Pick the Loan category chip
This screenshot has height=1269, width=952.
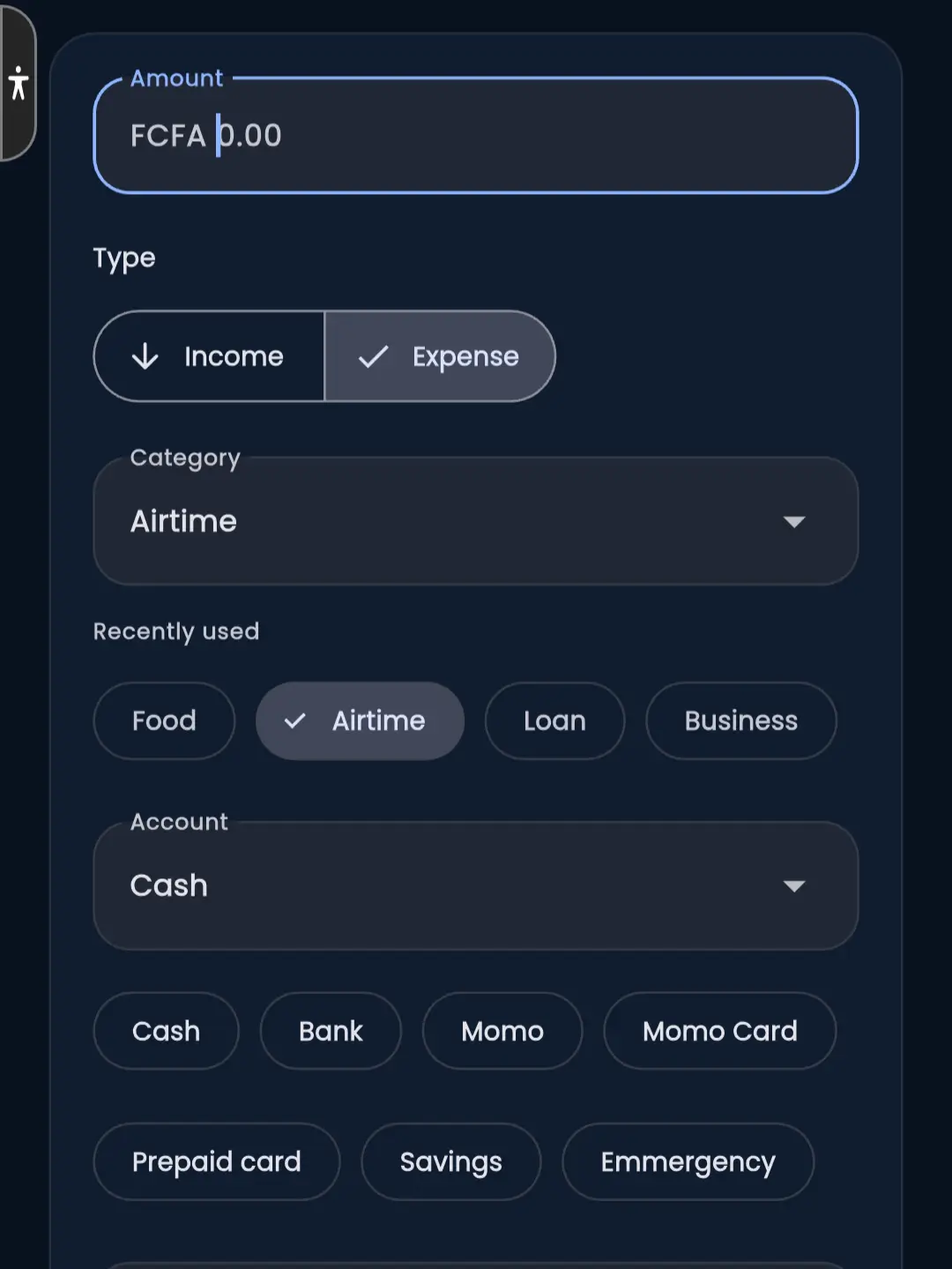coord(554,720)
